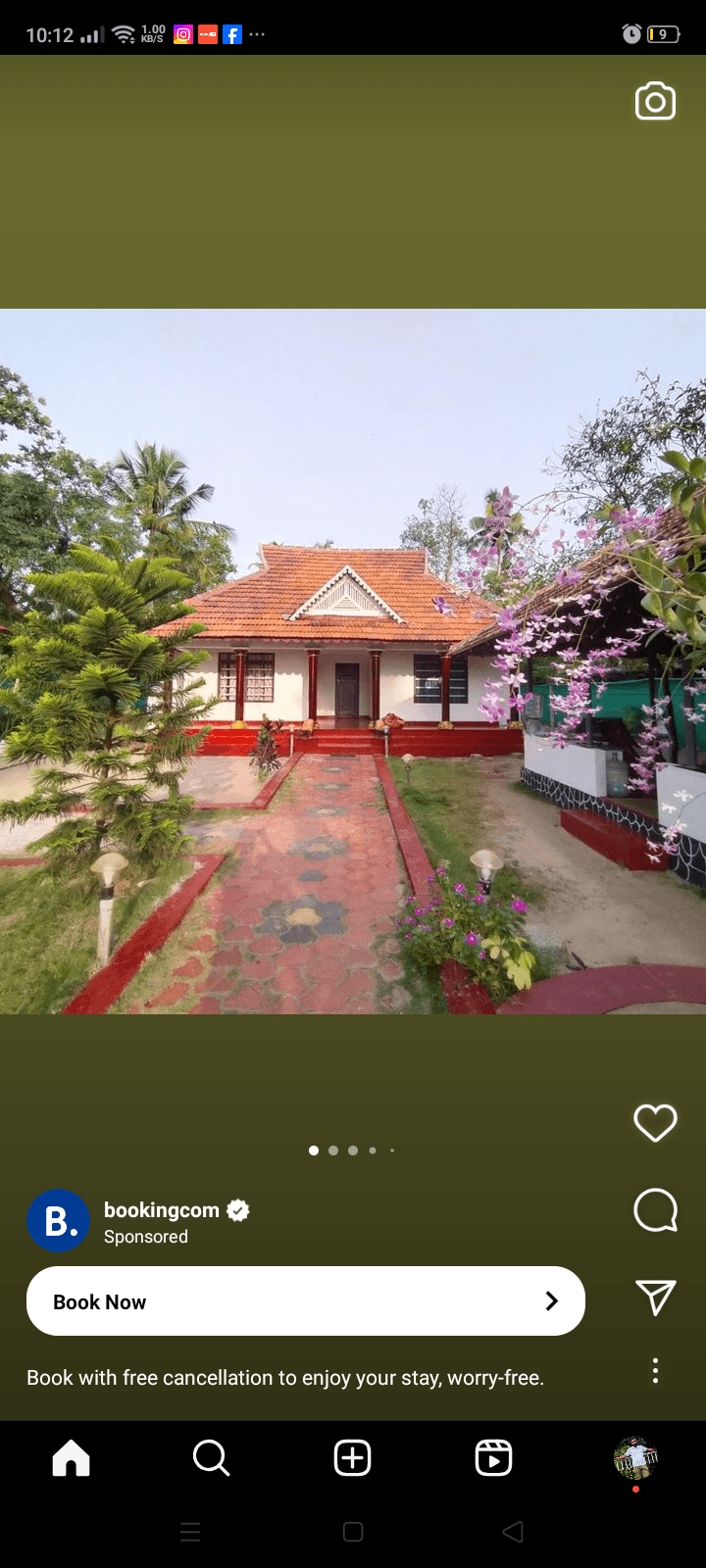Open the bookingcom account name
706x1568 pixels.
[162, 1210]
